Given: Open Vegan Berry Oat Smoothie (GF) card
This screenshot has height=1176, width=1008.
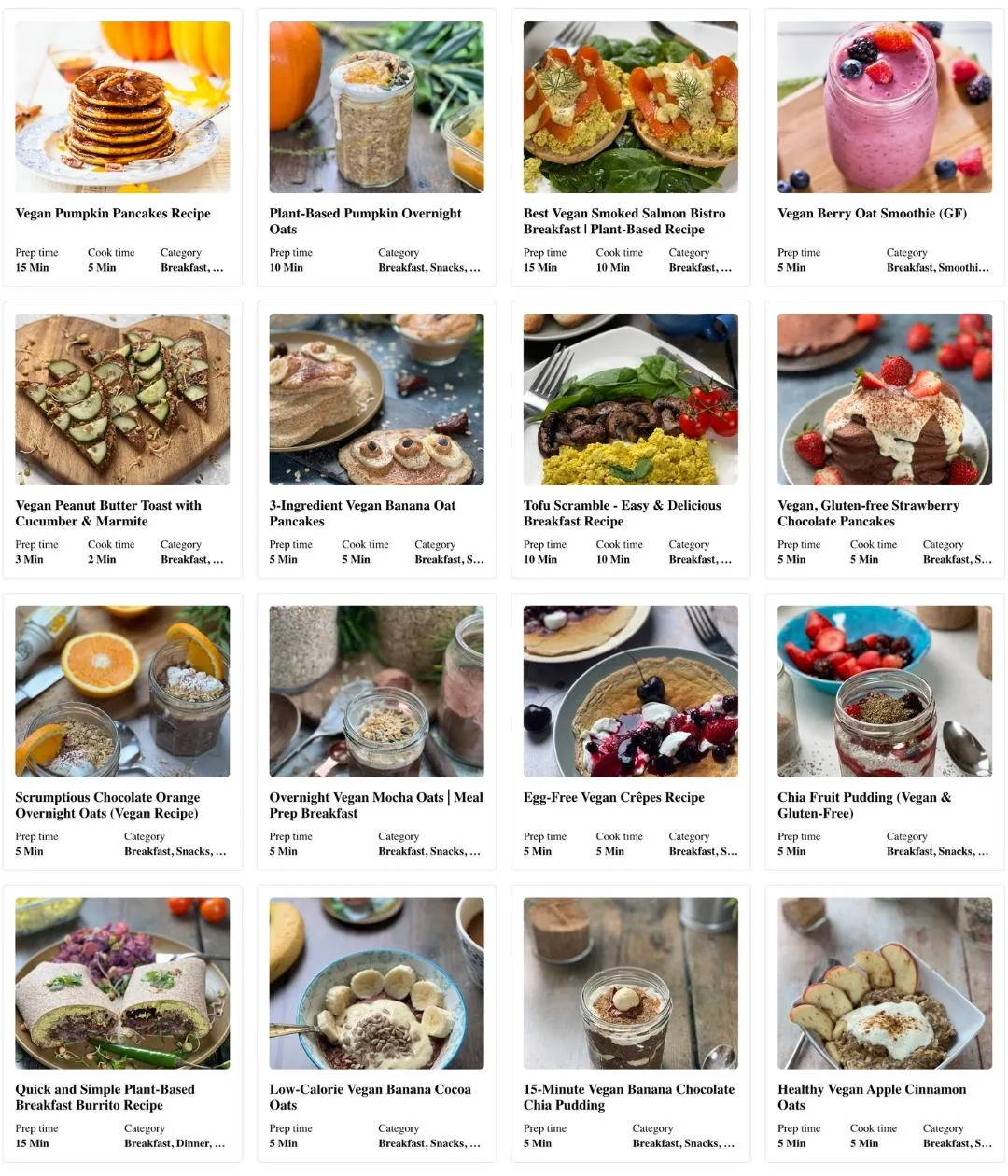Looking at the screenshot, I should pos(872,214).
